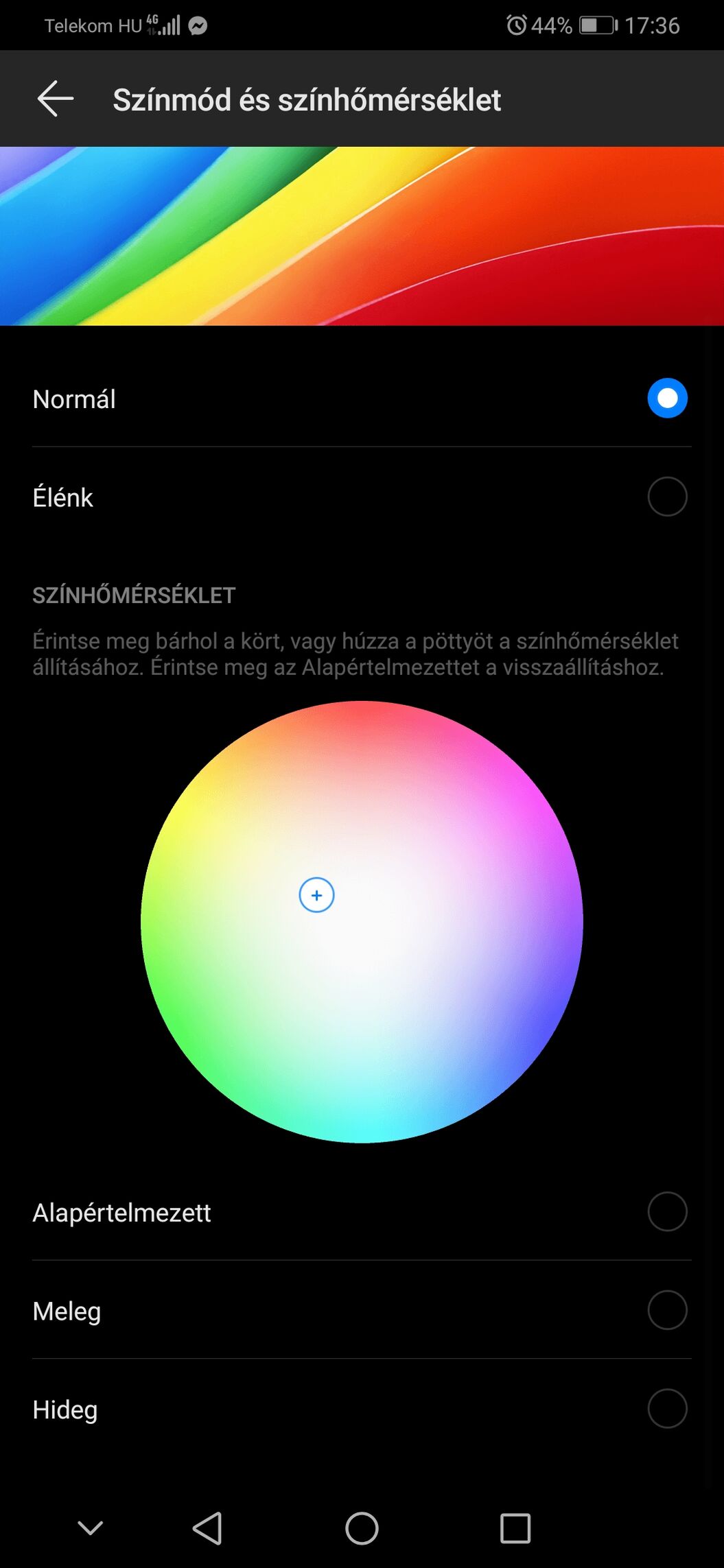724x1568 pixels.
Task: Pick the Hideg color temperature
Action: coord(362,1409)
